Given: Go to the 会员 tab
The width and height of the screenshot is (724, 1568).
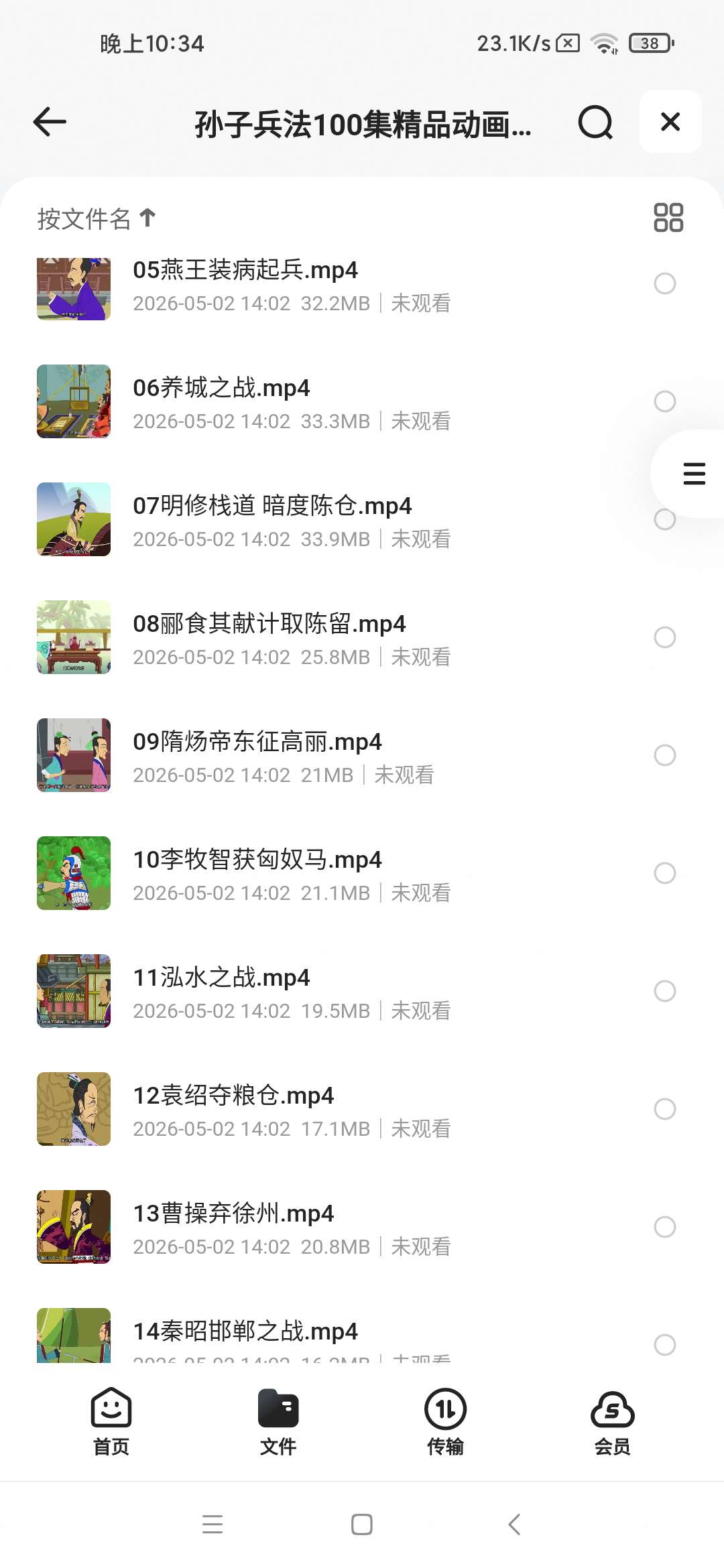Looking at the screenshot, I should [612, 1422].
